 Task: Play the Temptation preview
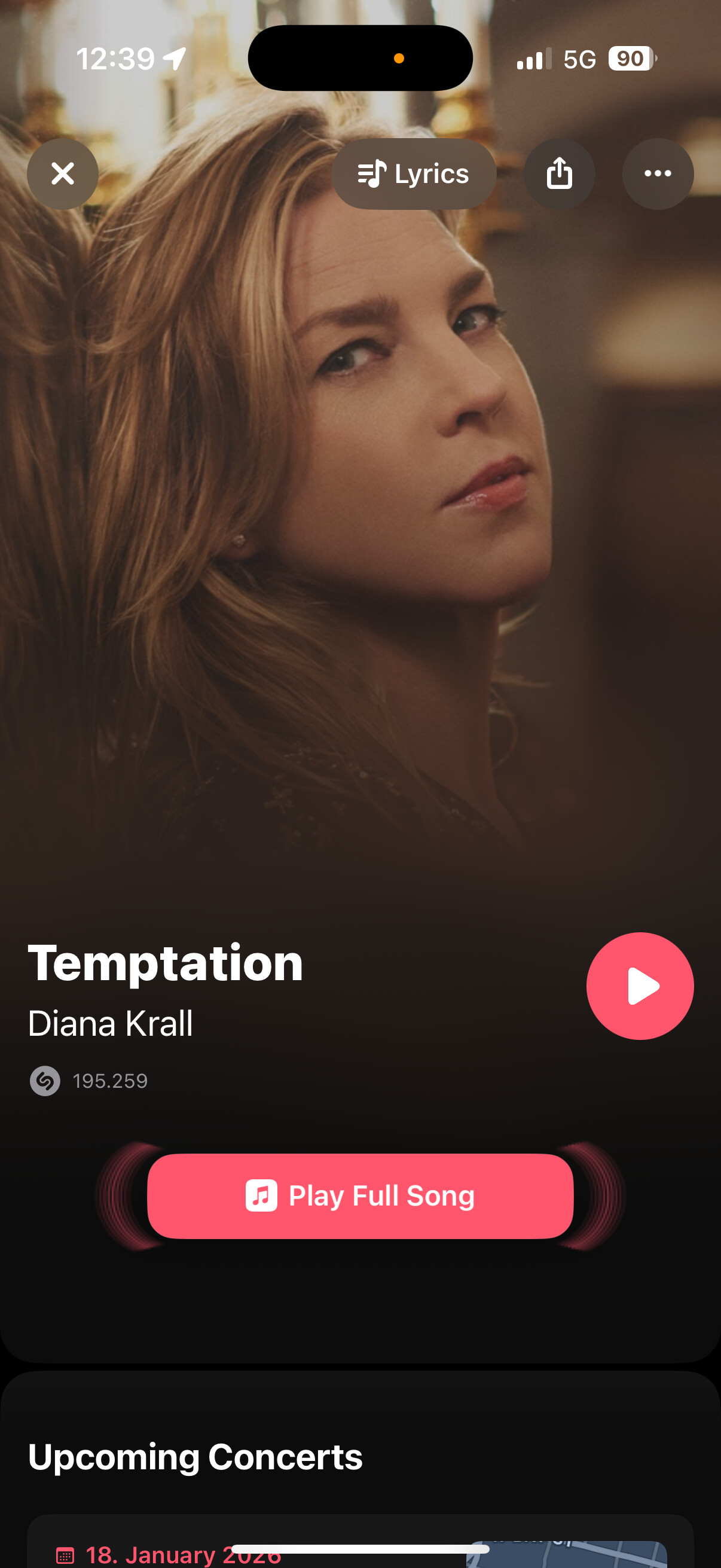640,986
